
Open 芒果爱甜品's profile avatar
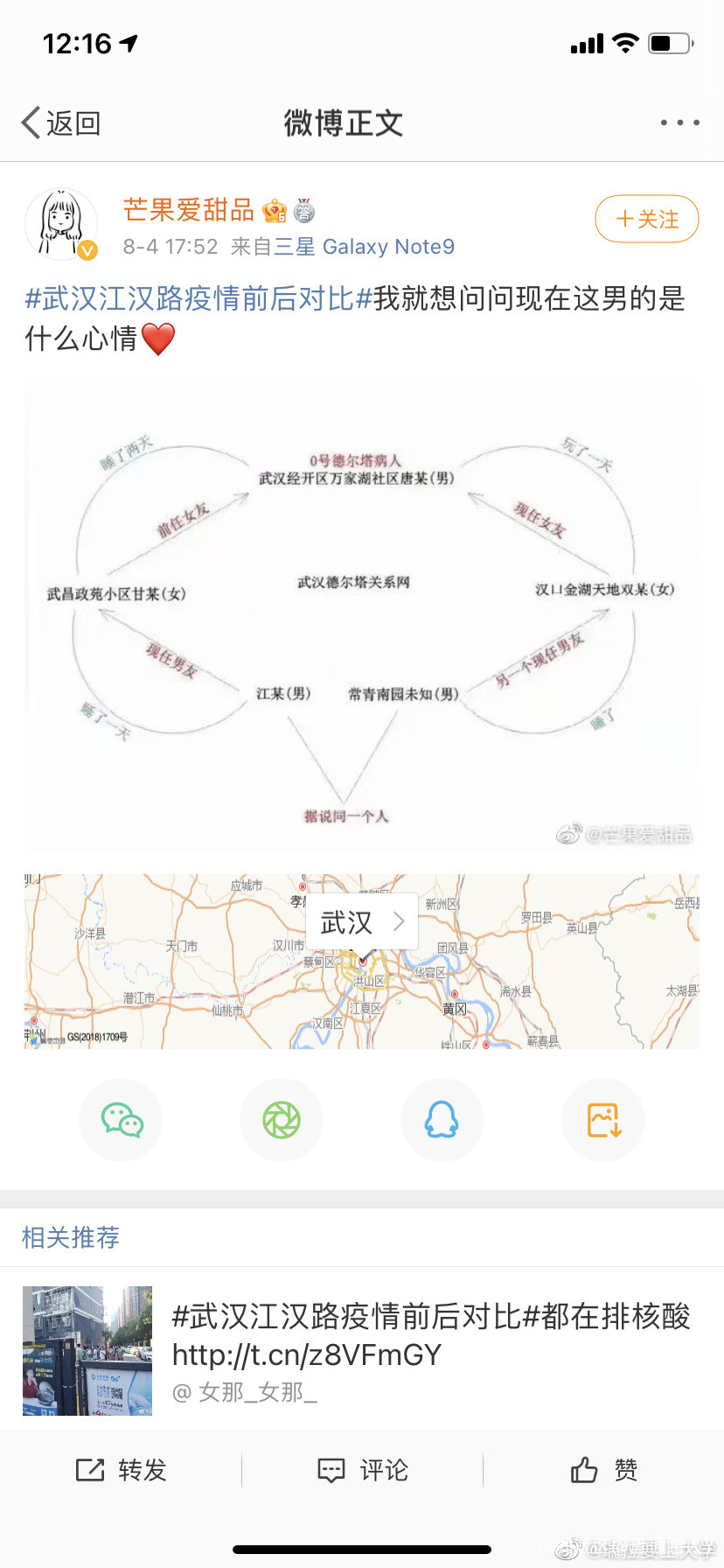click(x=61, y=224)
